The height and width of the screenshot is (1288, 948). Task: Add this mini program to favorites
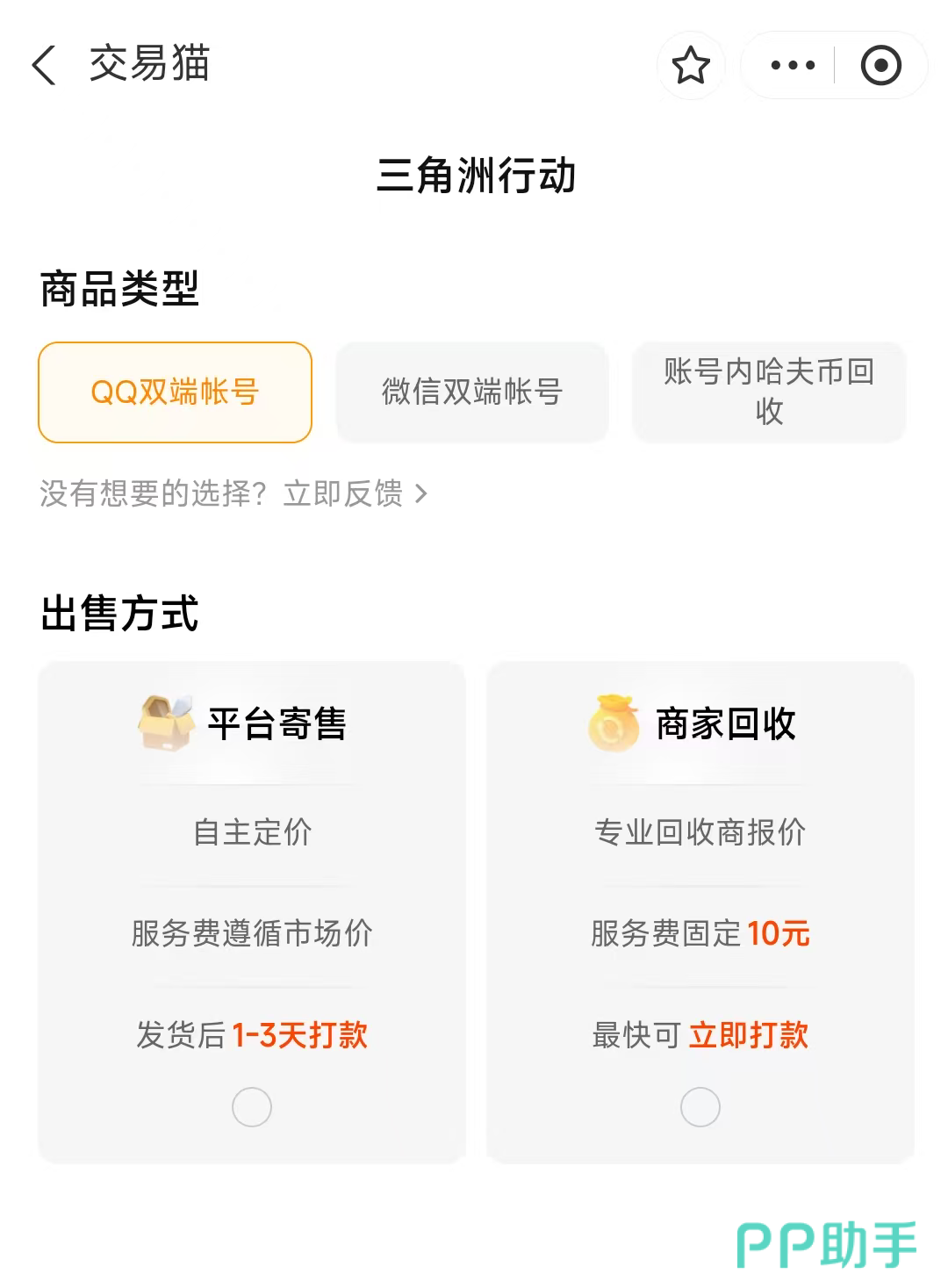(x=691, y=66)
